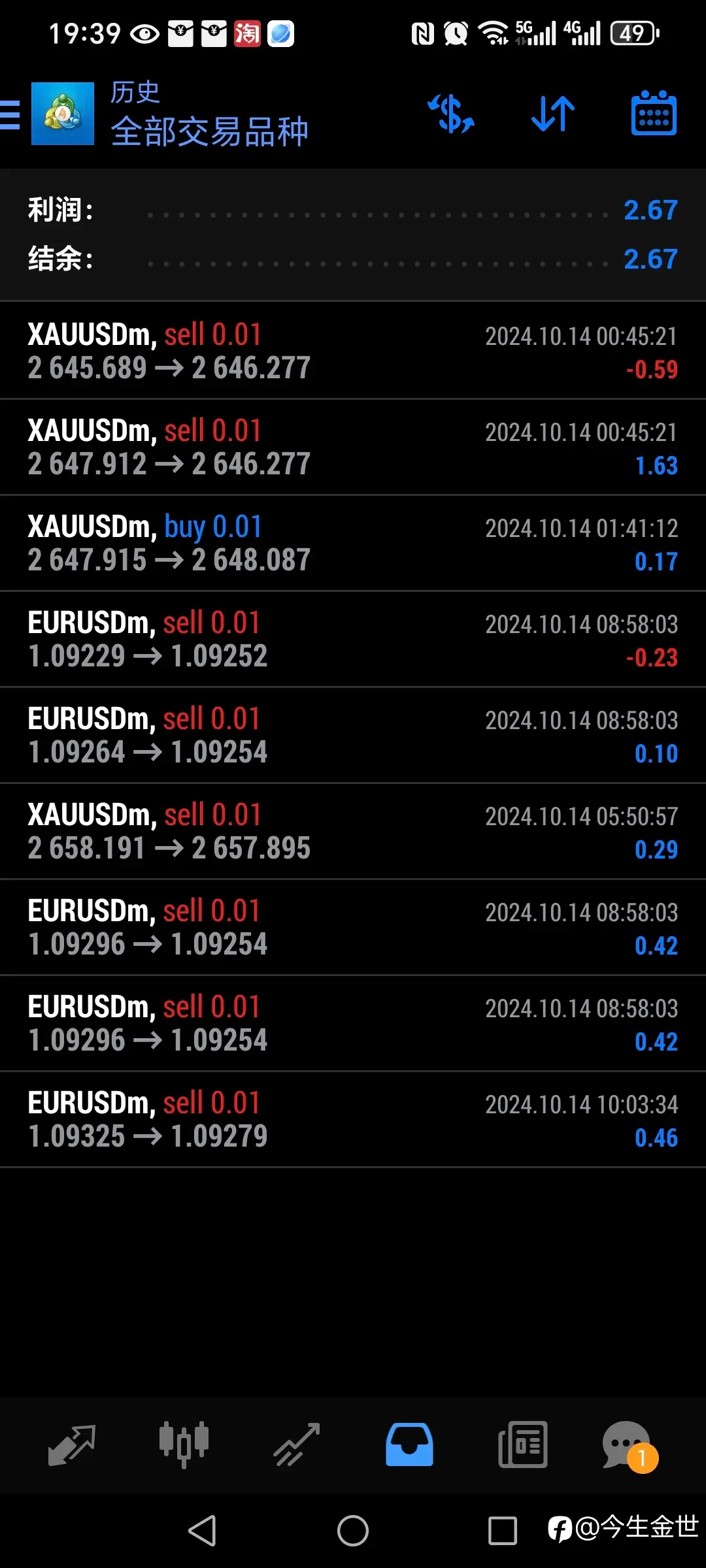The image size is (706, 1568).
Task: Switch to the candlestick Chart tab
Action: [x=184, y=1445]
